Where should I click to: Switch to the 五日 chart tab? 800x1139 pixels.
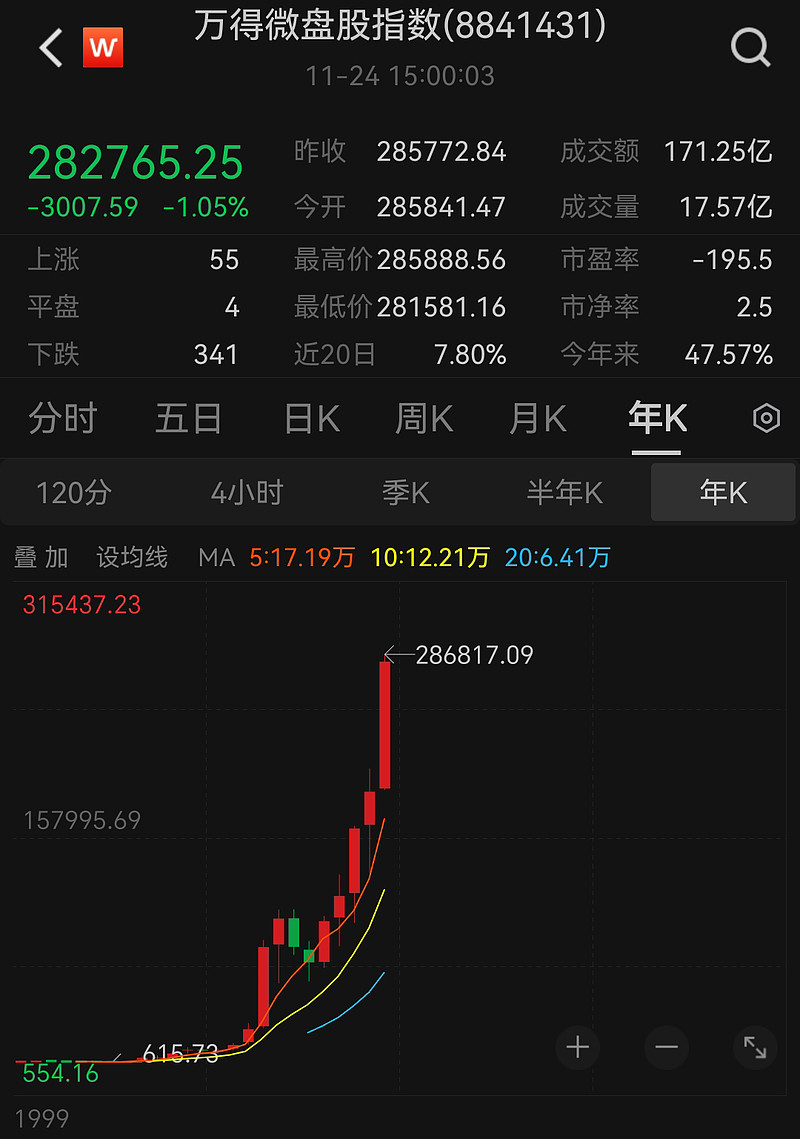coord(188,418)
